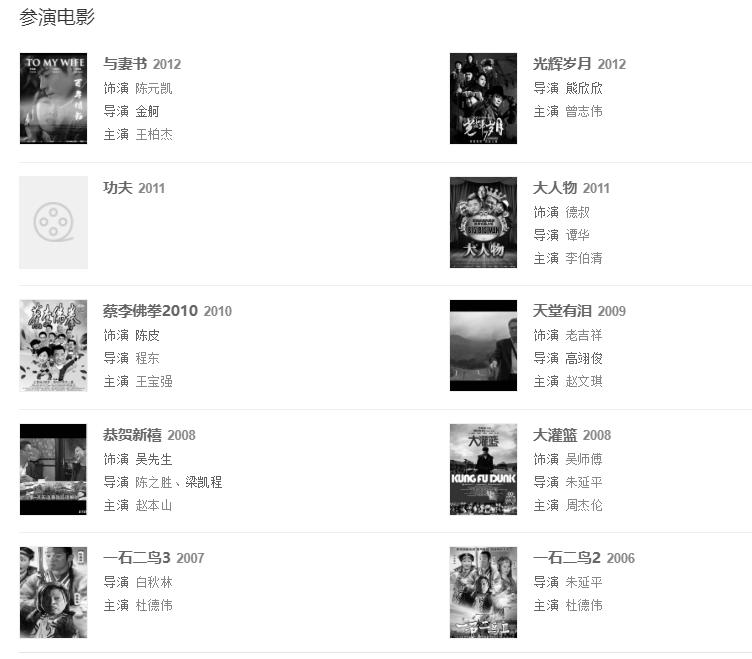752x659 pixels.
Task: Open the movie 蔡李佛拳2010 title link
Action: point(150,311)
